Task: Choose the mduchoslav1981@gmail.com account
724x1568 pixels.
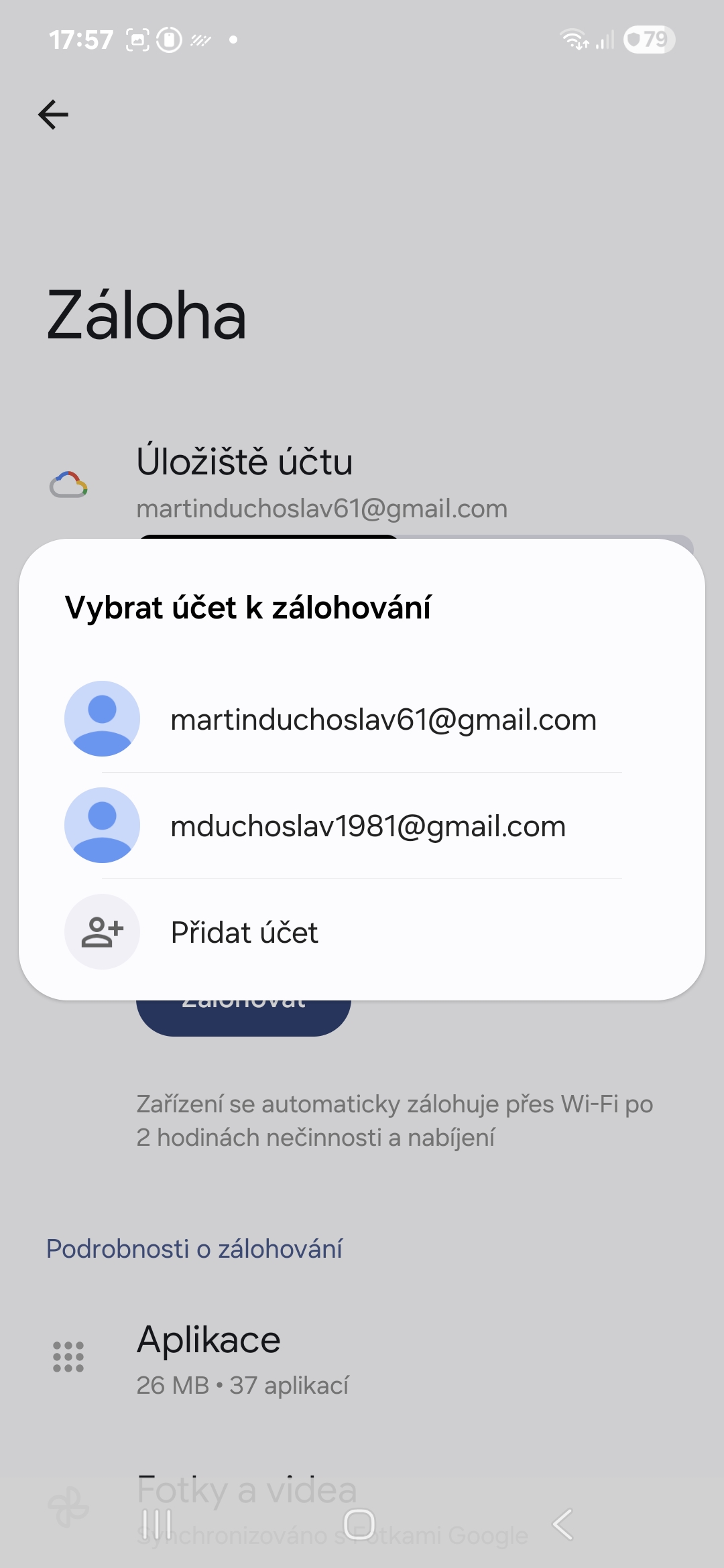Action: (362, 826)
